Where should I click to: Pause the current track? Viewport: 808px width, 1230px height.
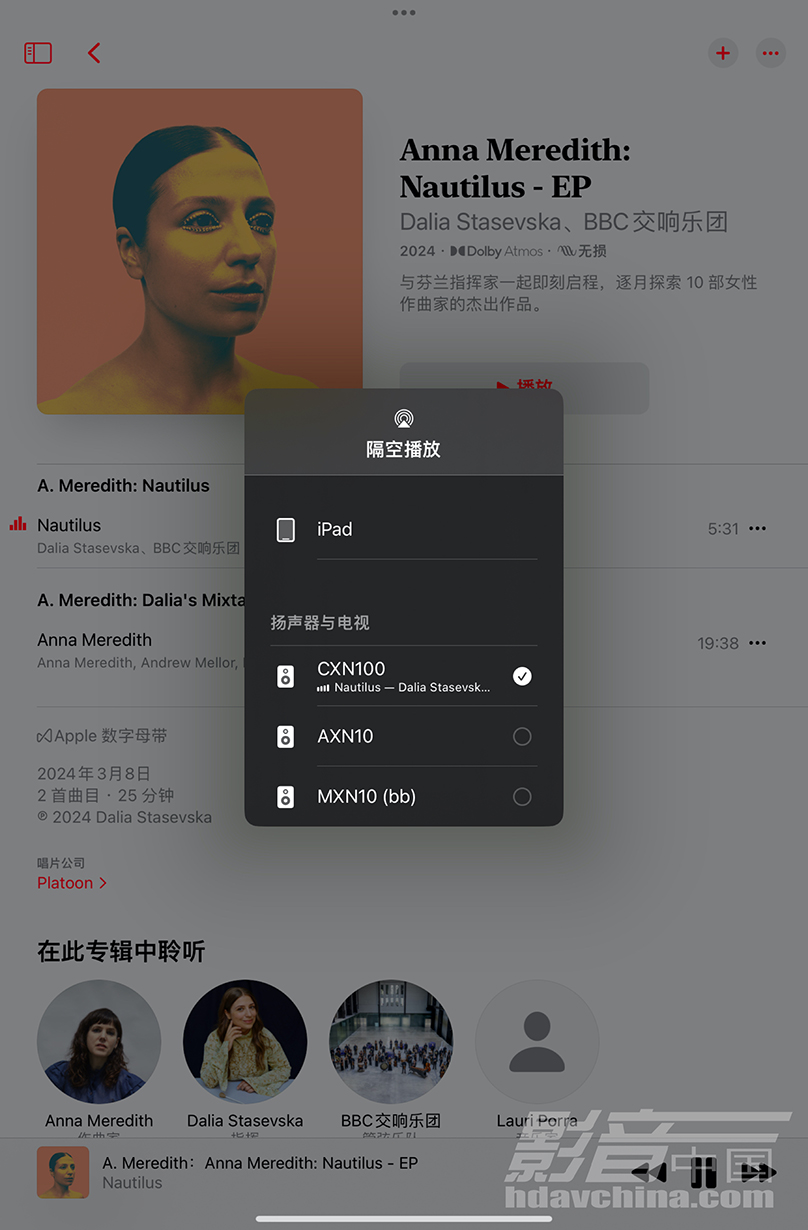pyautogui.click(x=703, y=1172)
